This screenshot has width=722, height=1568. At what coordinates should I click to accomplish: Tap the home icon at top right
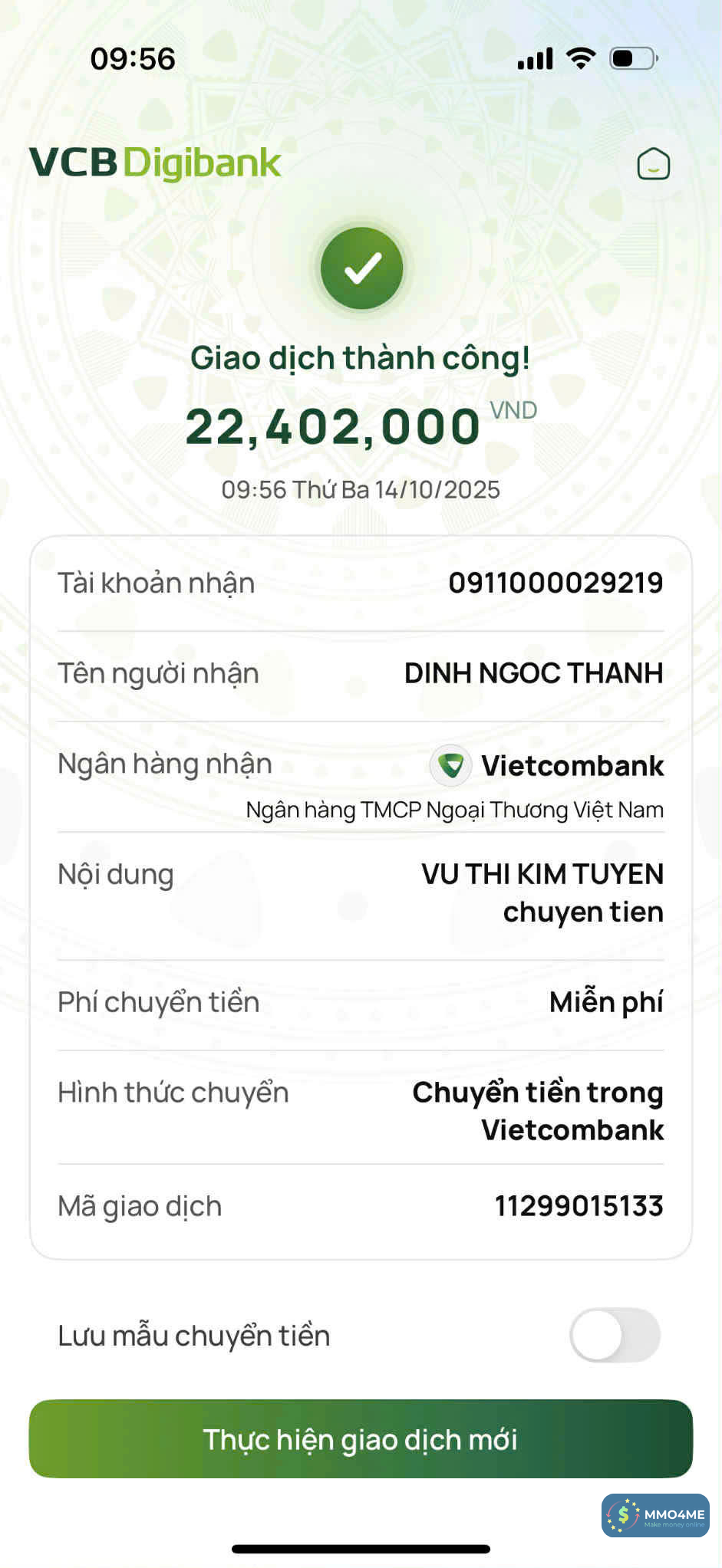(653, 164)
